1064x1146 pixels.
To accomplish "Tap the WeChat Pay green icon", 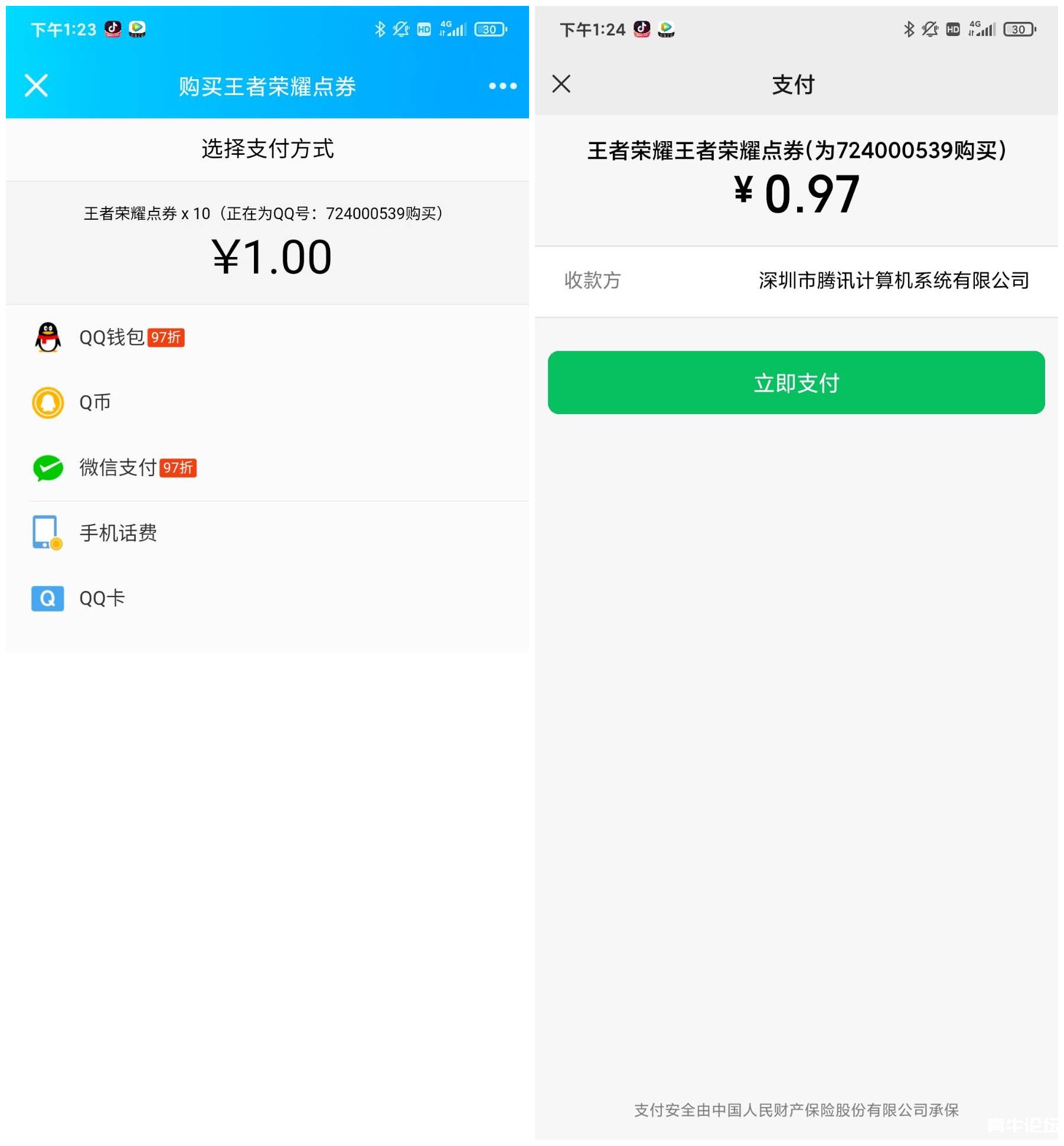I will click(x=47, y=467).
